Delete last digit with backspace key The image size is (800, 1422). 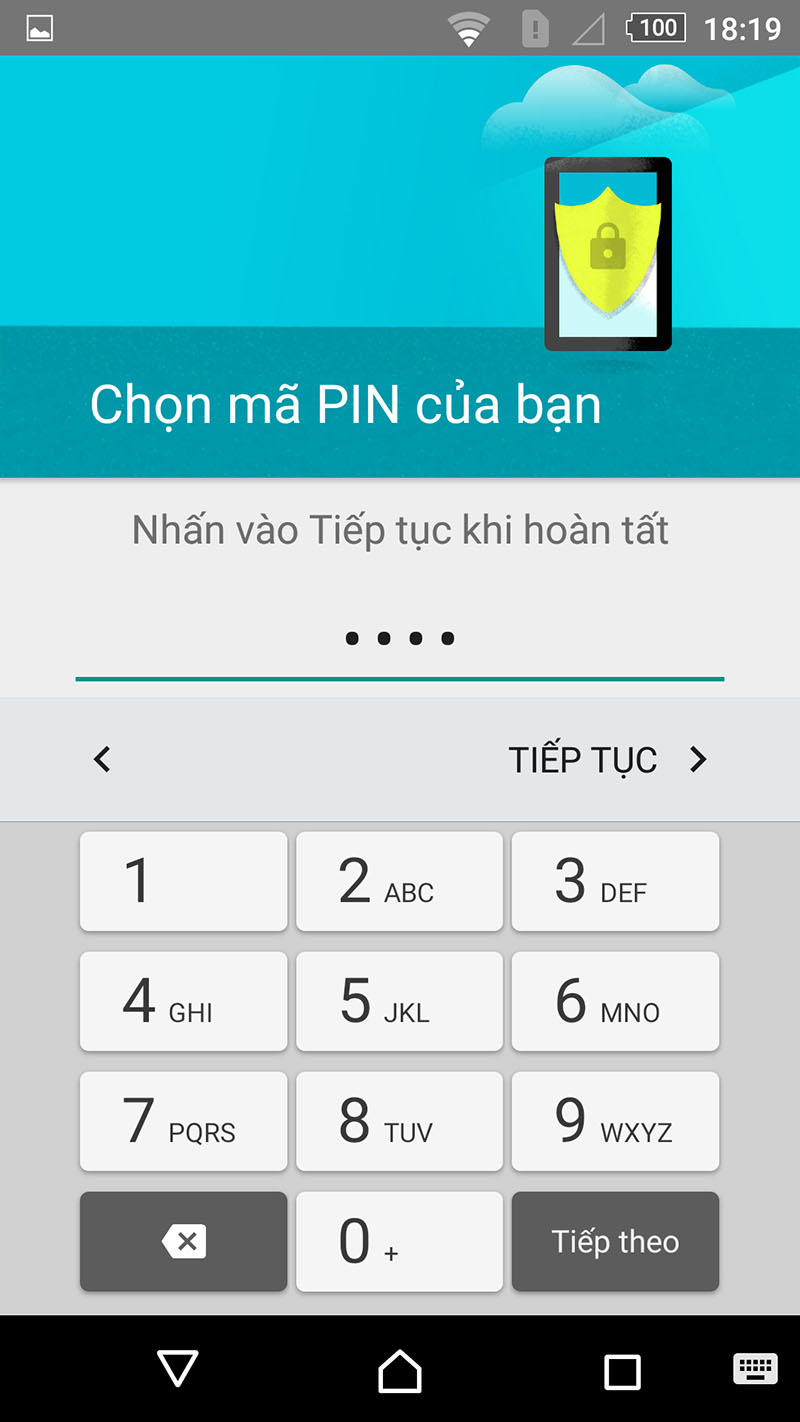183,1241
